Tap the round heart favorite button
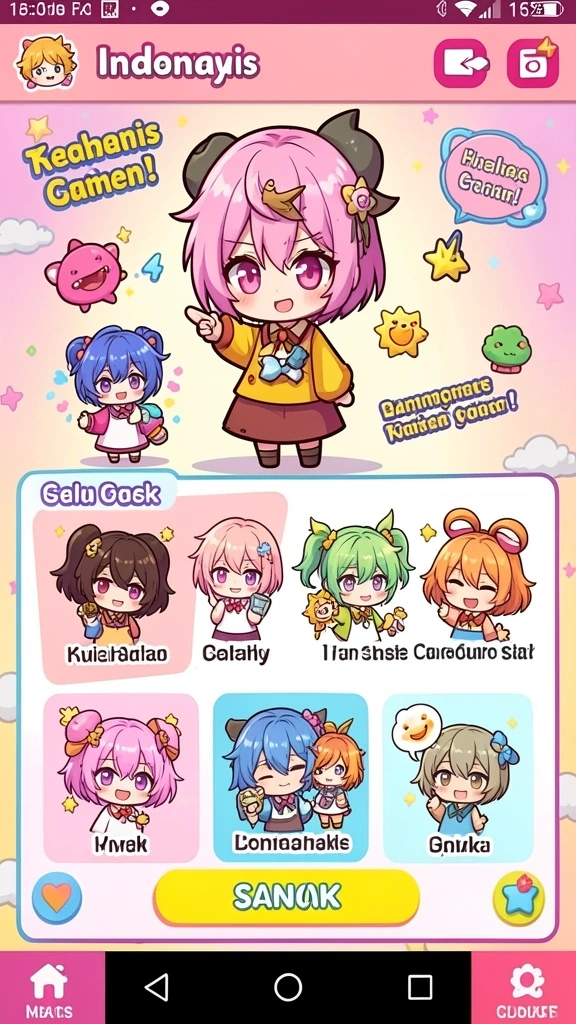 coord(57,898)
